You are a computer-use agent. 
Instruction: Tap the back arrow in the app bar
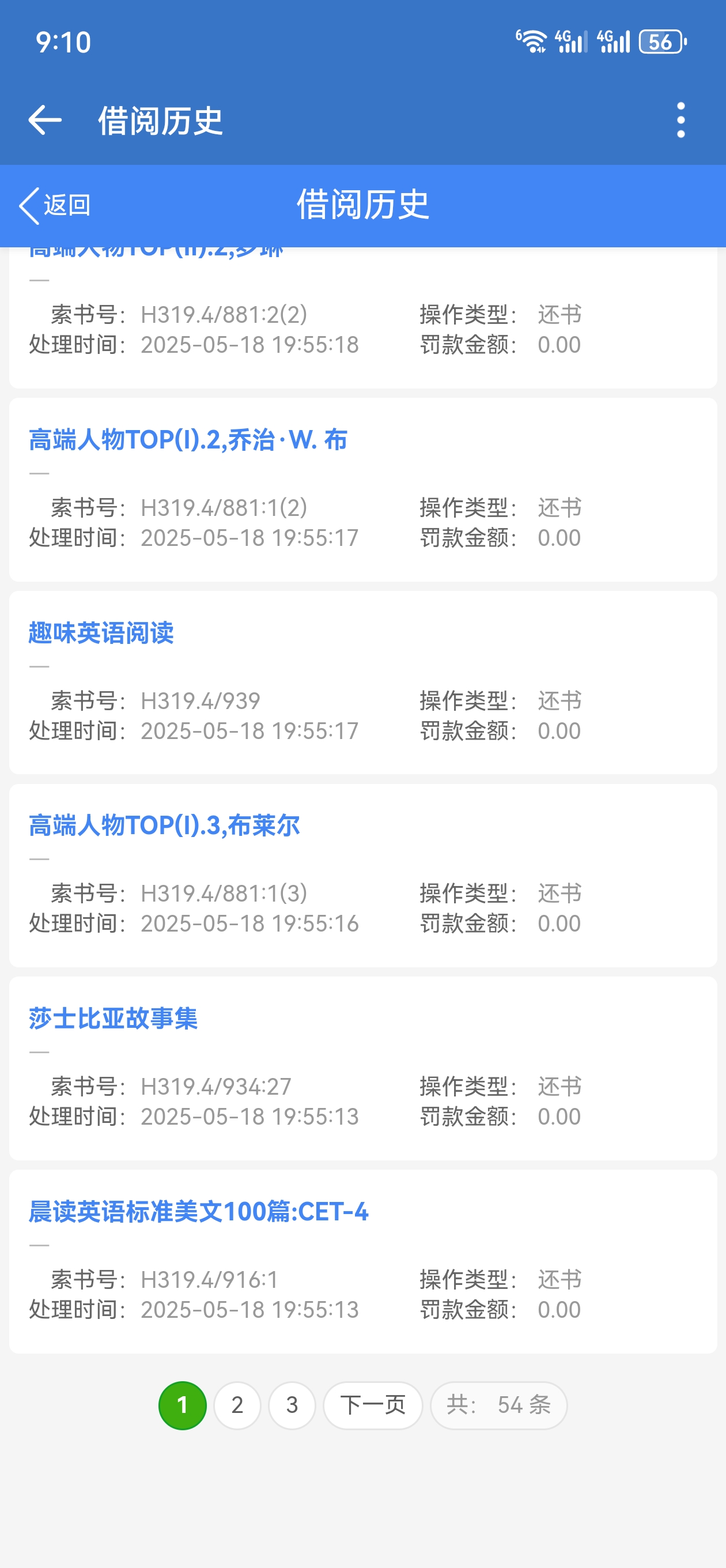point(45,119)
